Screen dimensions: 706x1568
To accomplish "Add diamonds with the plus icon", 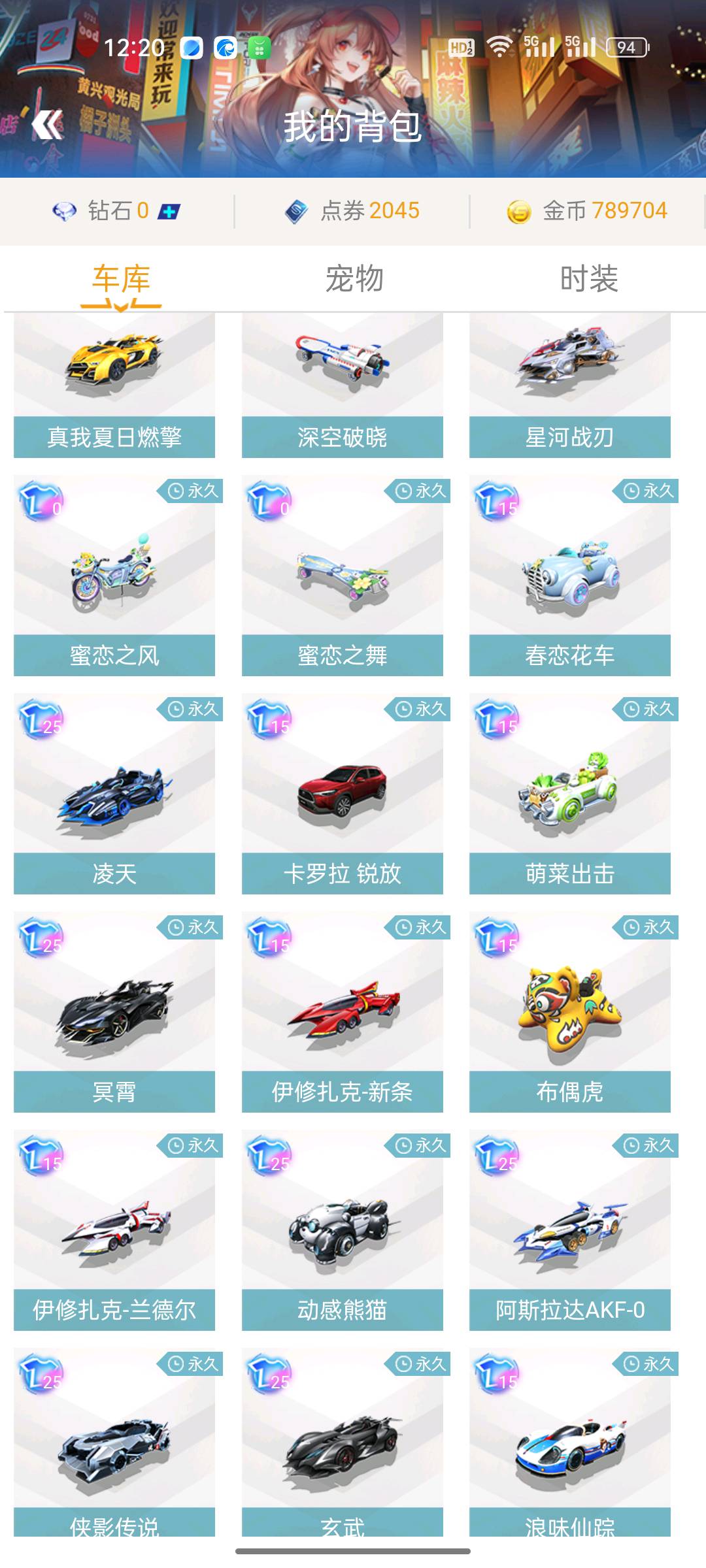I will (169, 212).
